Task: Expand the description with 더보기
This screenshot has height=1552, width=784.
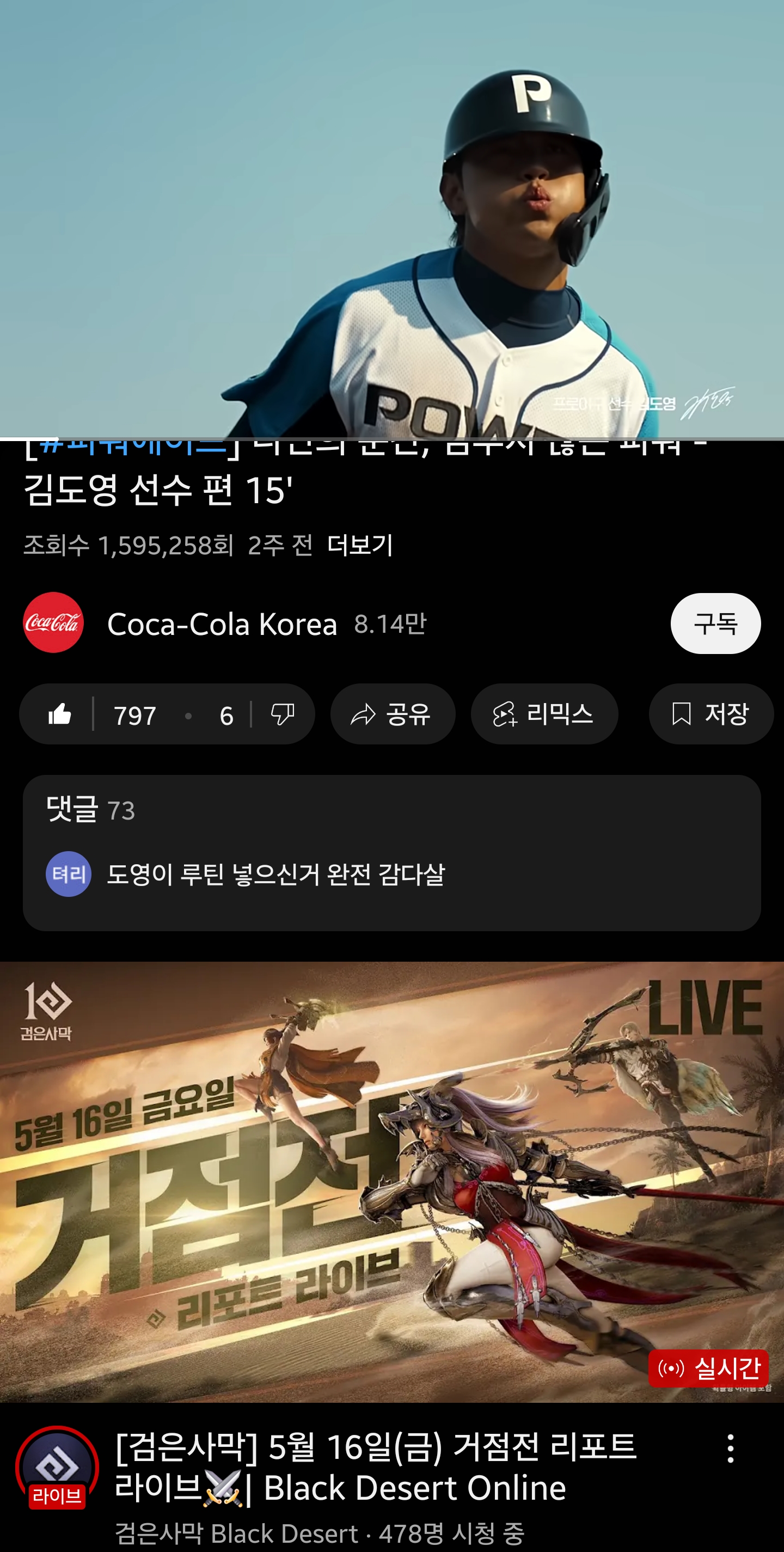Action: point(359,545)
